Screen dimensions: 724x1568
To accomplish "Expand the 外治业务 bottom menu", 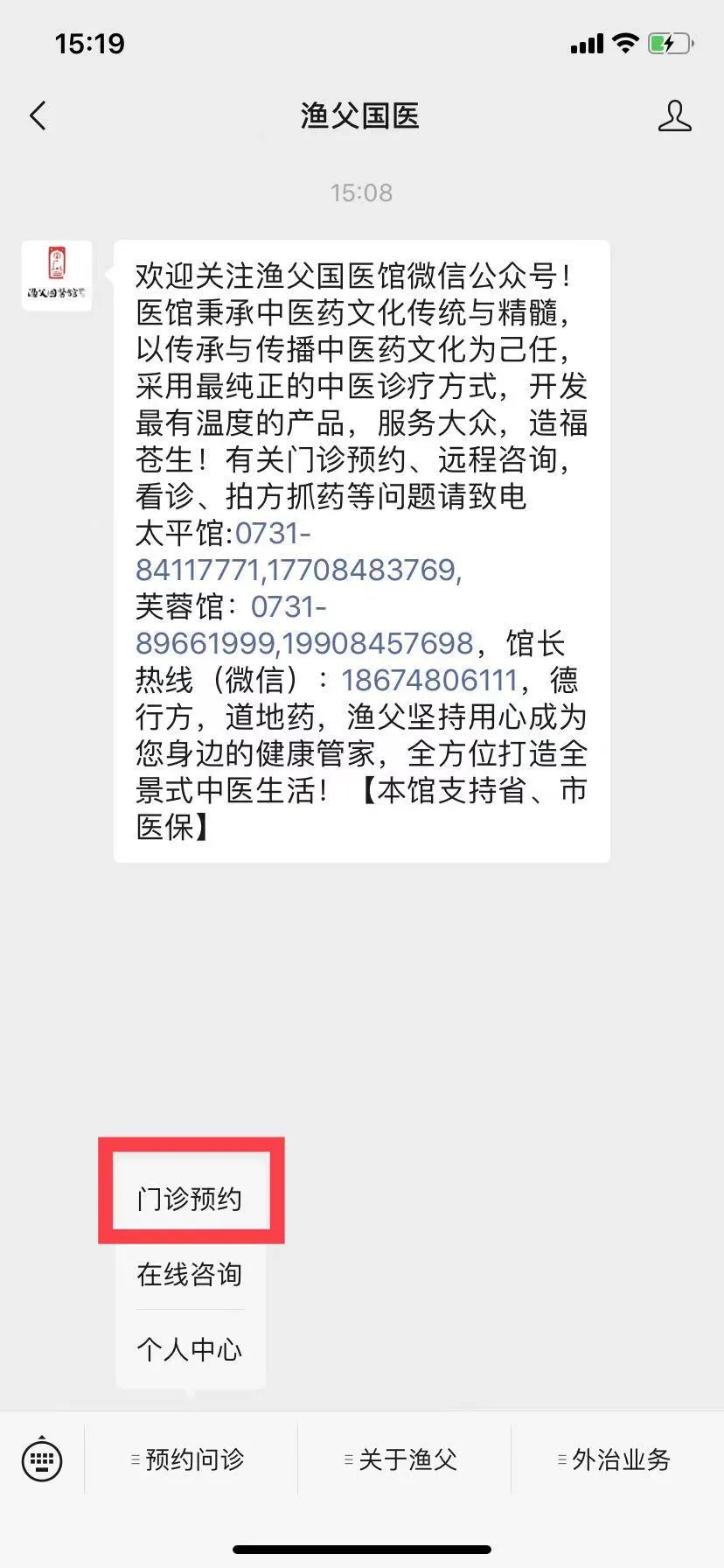I will click(617, 1459).
